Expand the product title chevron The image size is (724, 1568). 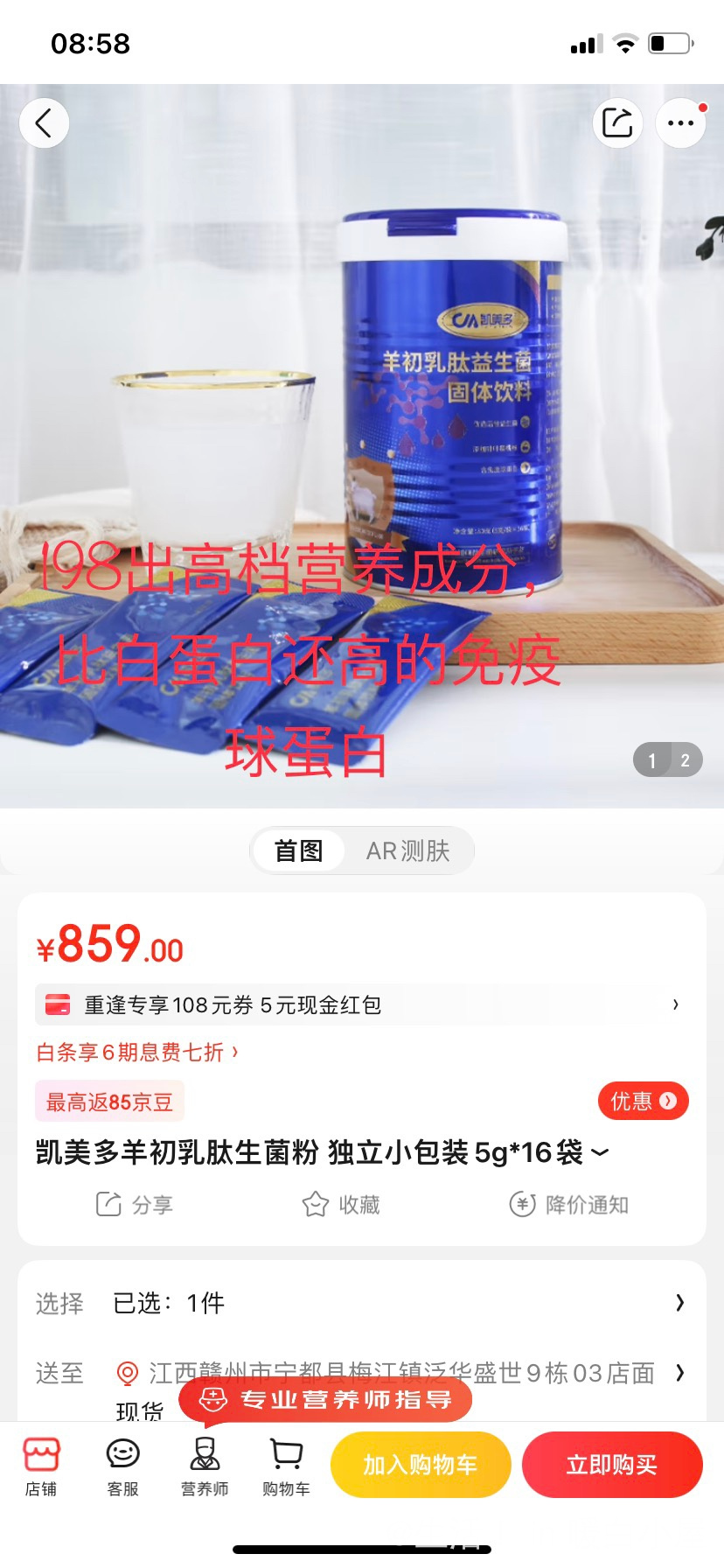pyautogui.click(x=600, y=1153)
